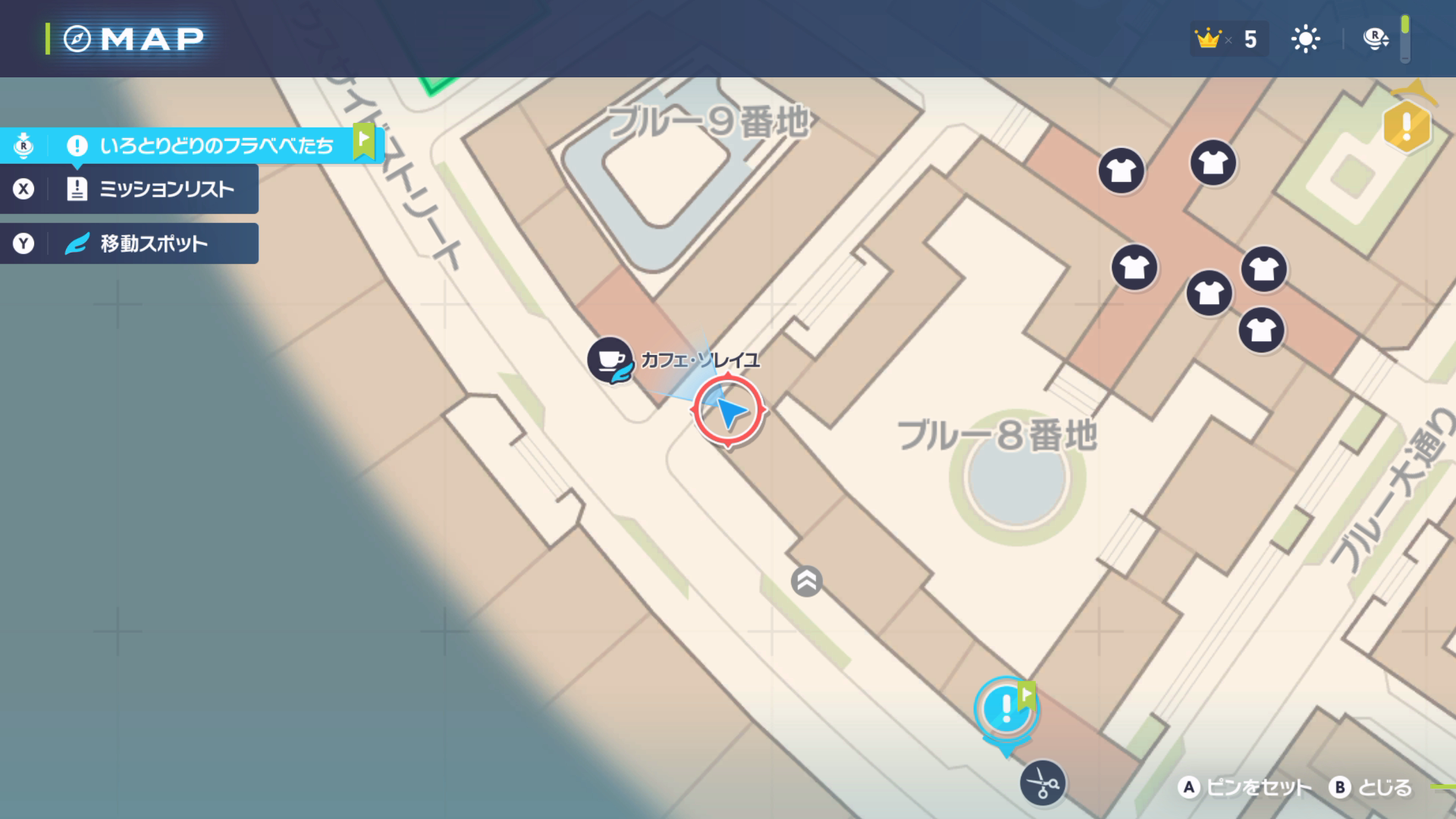The width and height of the screenshot is (1456, 819).
Task: Tap the sun weather icon
Action: click(x=1305, y=39)
